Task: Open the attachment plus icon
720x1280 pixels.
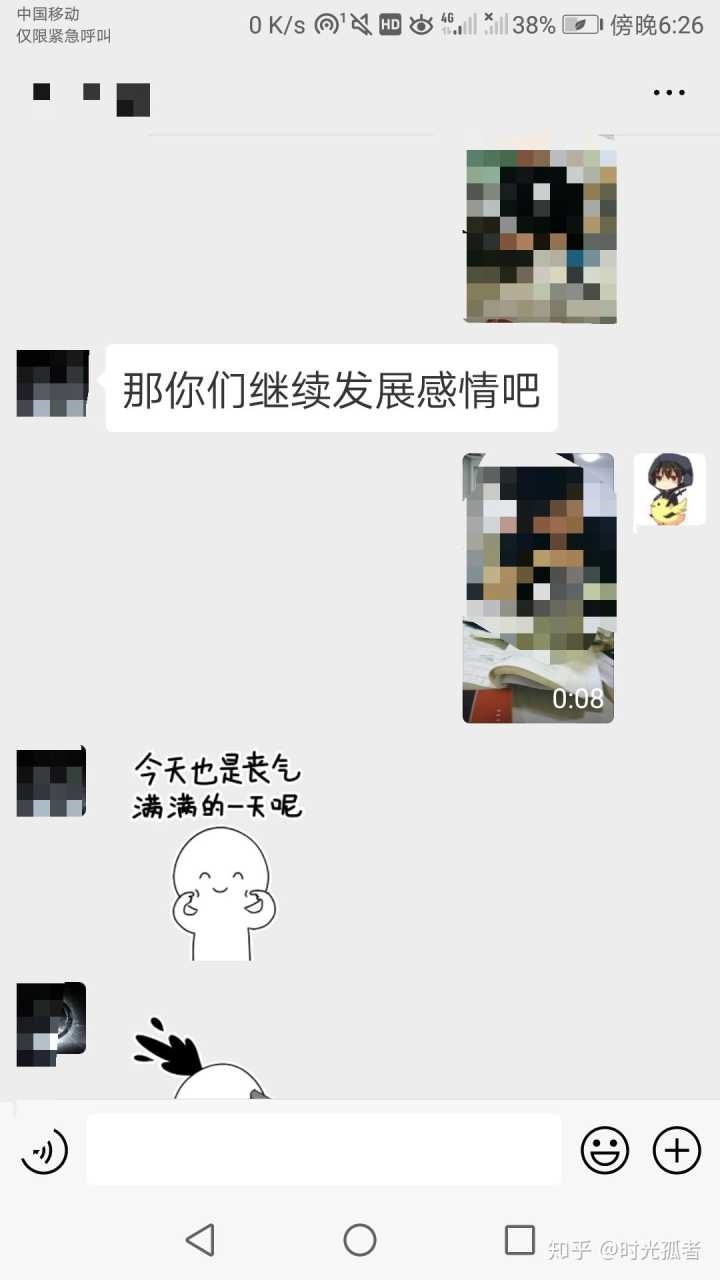Action: [x=676, y=1150]
